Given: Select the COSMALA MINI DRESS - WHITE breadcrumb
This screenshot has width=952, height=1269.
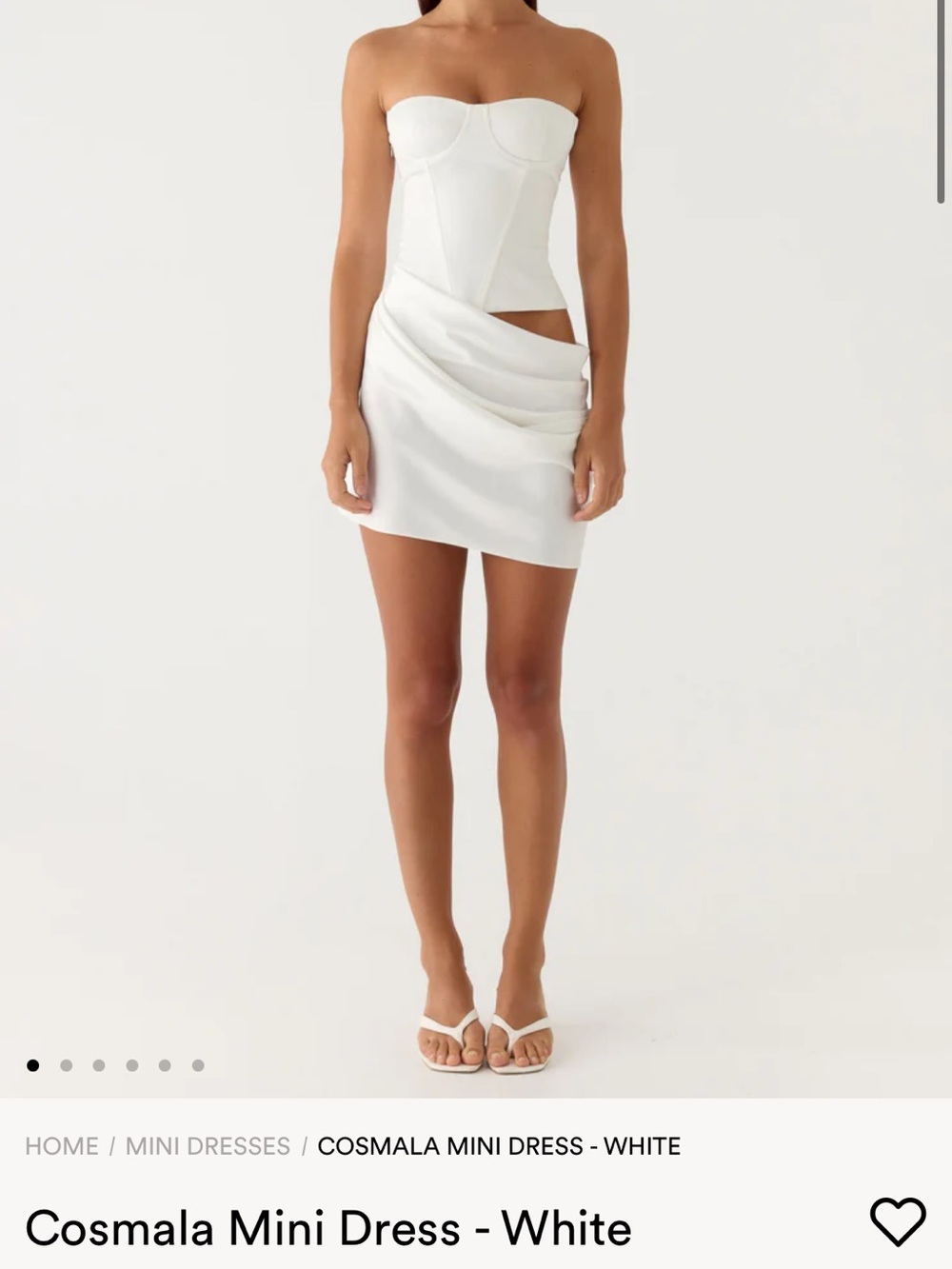Looking at the screenshot, I should pyautogui.click(x=499, y=1147).
